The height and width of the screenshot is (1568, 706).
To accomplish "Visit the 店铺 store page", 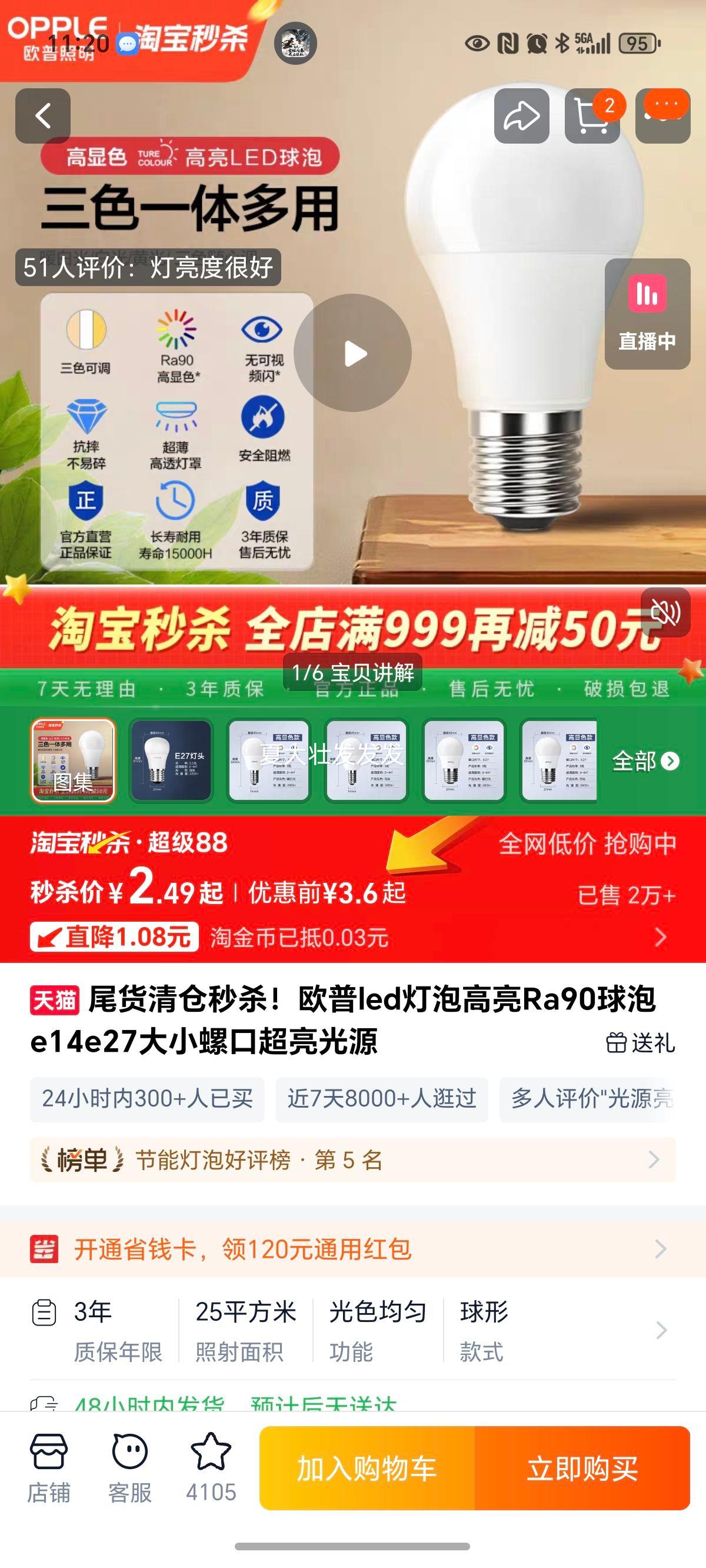I will click(x=49, y=1467).
